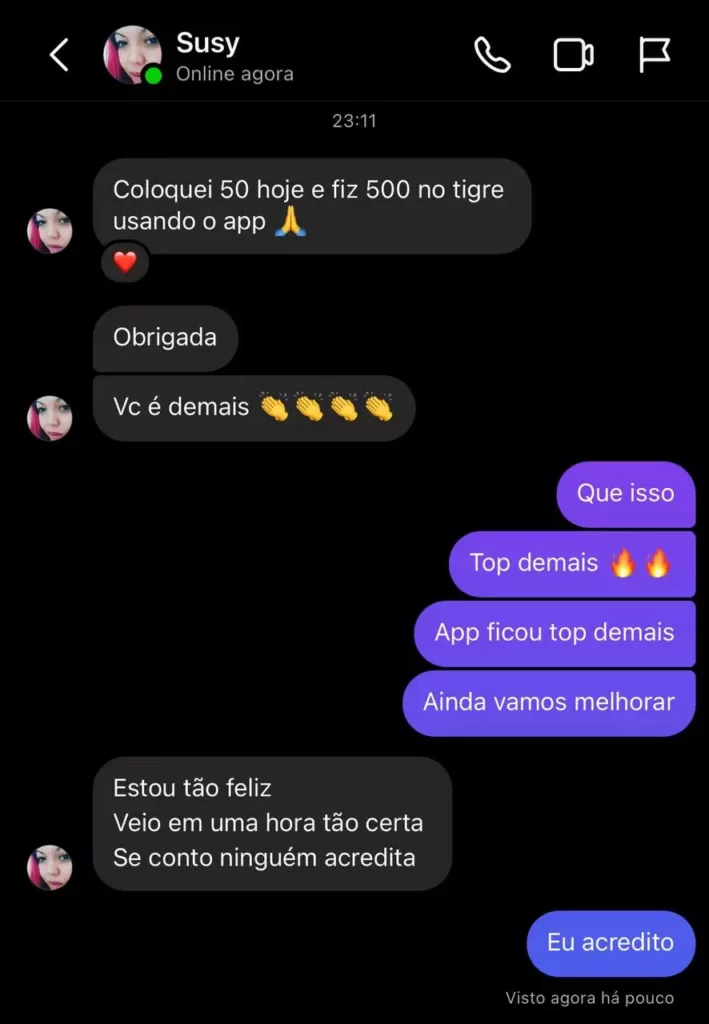View the heart reaction on the tigre message
709x1024 pixels.
[x=125, y=263]
